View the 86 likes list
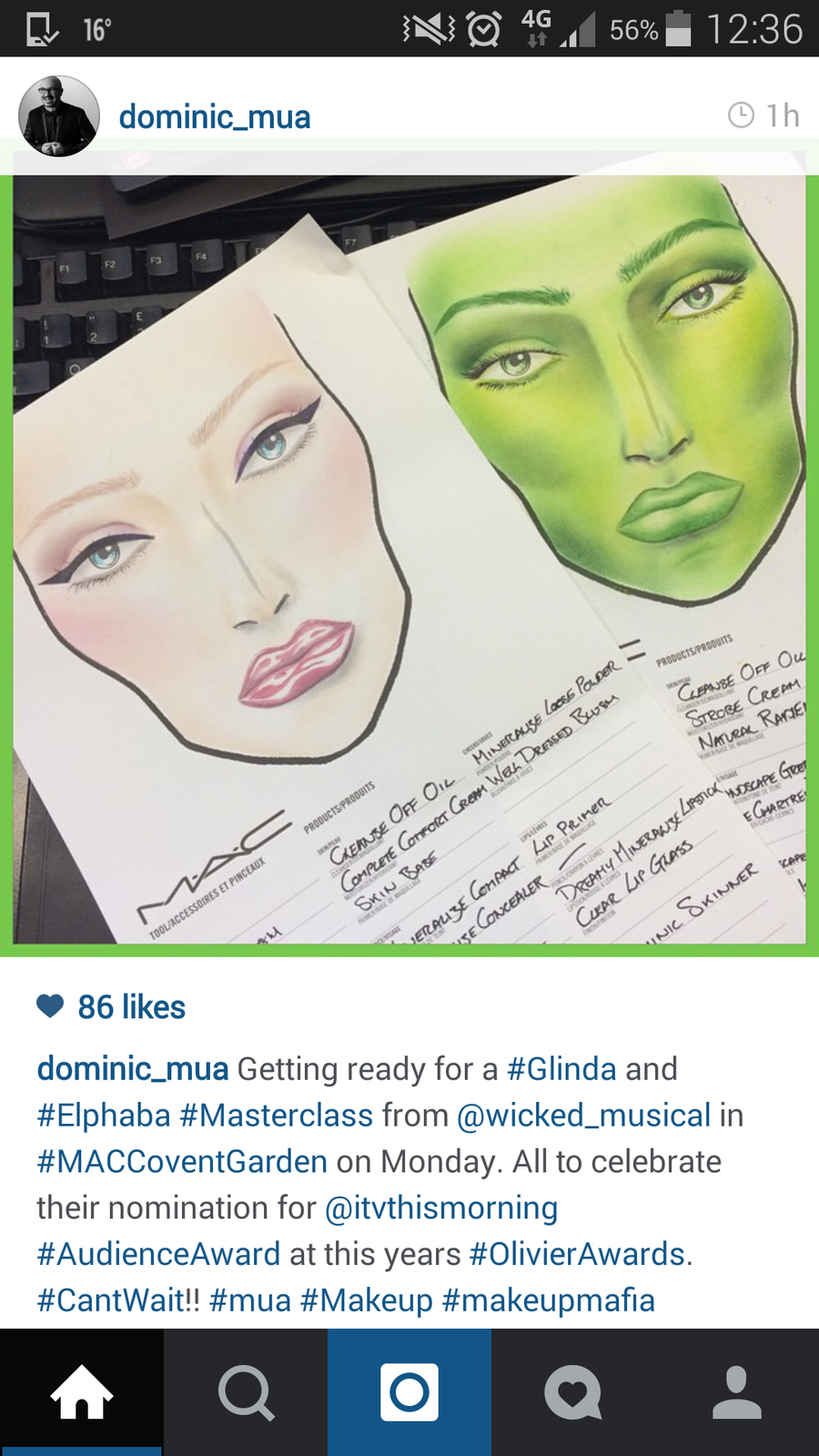819x1456 pixels. (x=130, y=1007)
